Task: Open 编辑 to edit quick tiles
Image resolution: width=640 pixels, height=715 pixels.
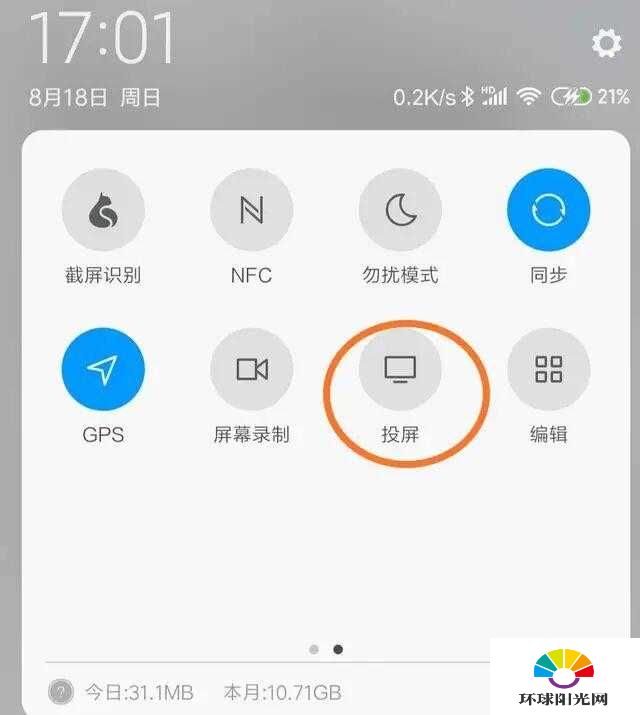Action: [x=548, y=369]
